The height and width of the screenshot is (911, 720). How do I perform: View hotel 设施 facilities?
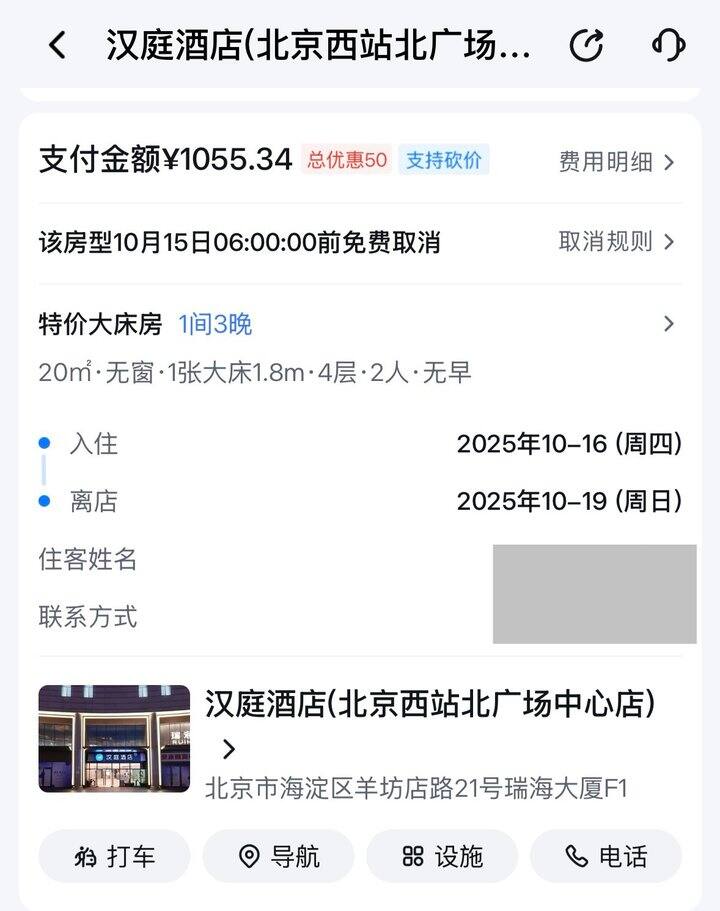[442, 856]
